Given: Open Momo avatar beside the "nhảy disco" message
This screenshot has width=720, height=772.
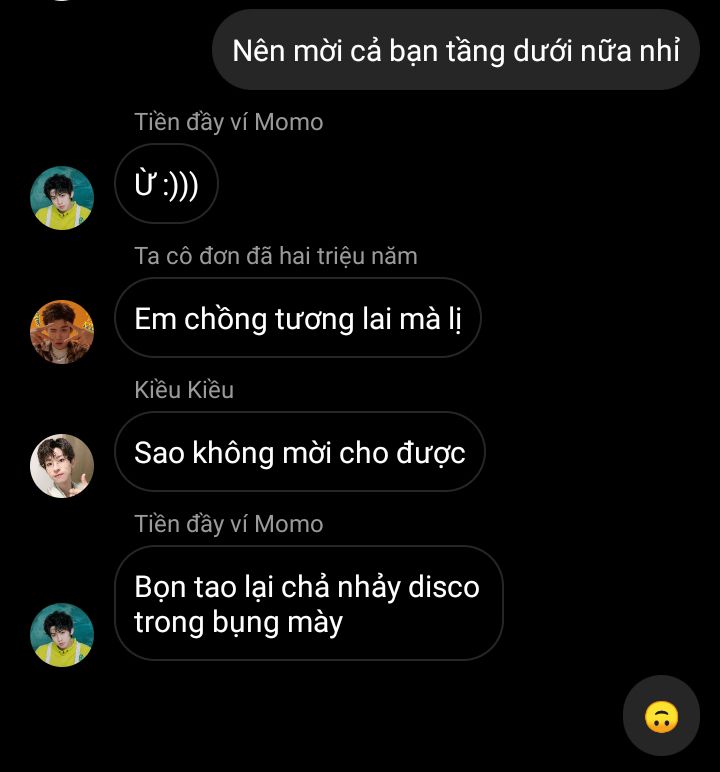Looking at the screenshot, I should tap(62, 634).
